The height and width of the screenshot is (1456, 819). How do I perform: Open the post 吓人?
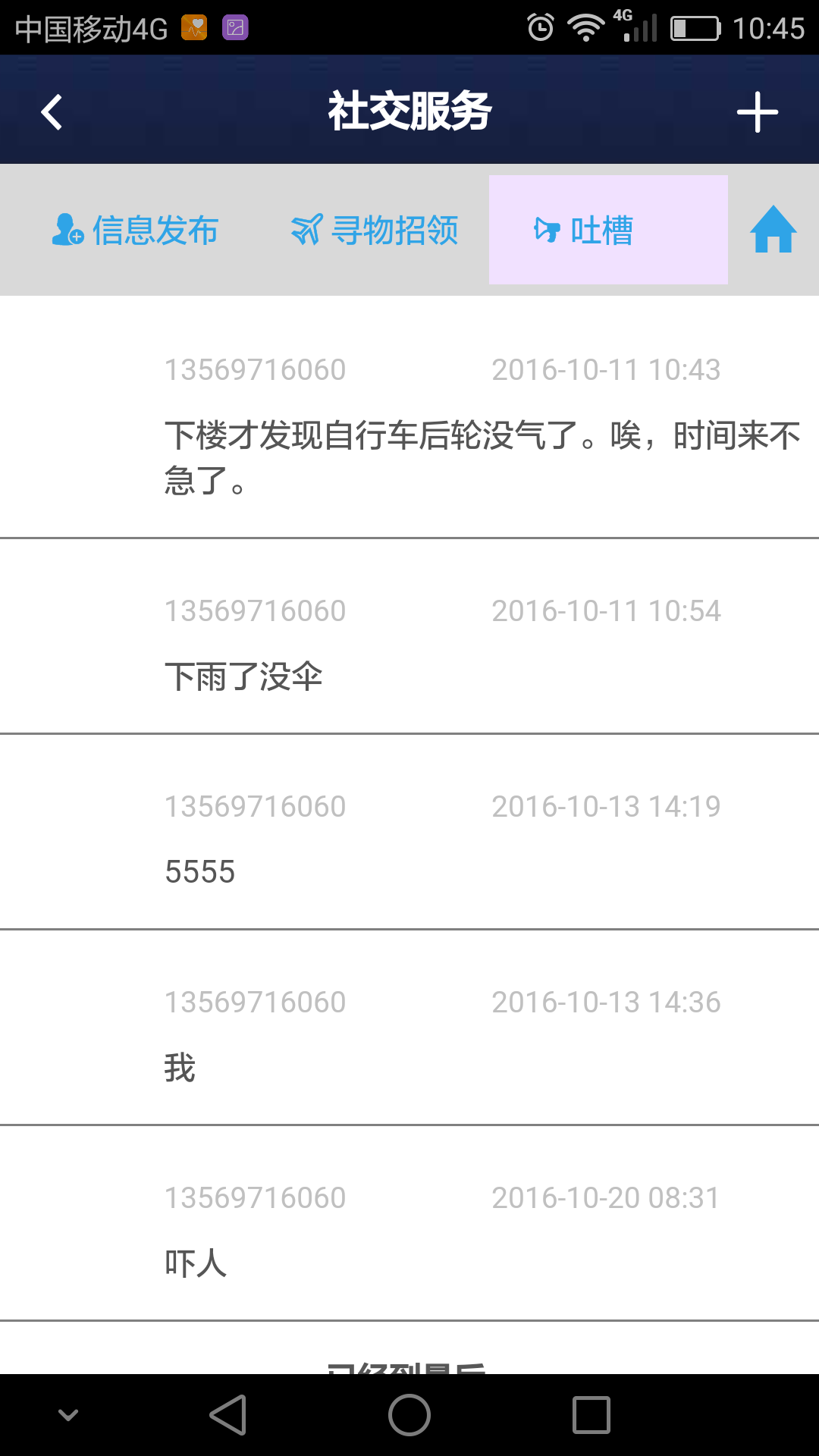click(409, 1223)
